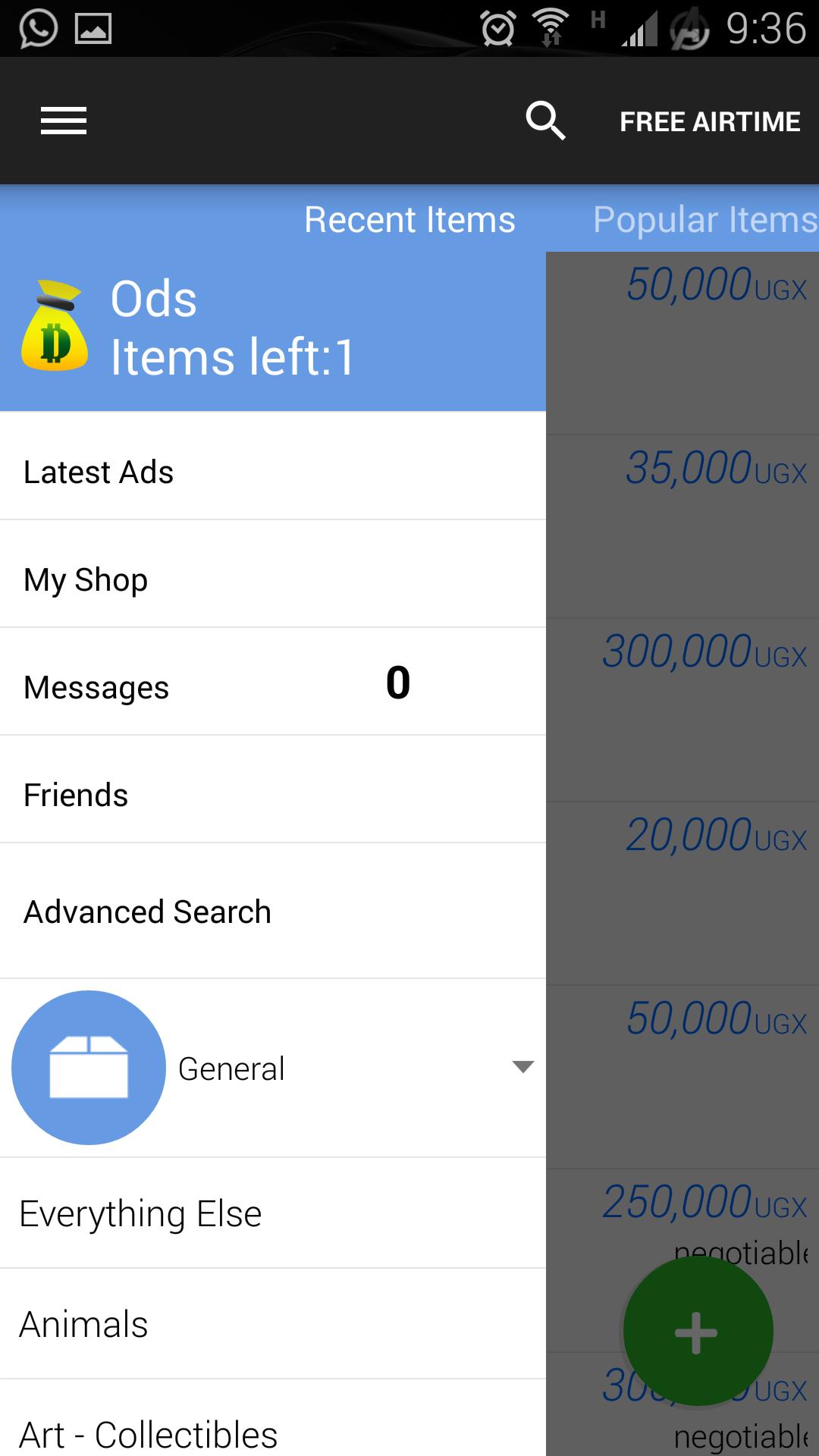Open the Messages row
Screen dimensions: 819x1456
click(x=273, y=686)
